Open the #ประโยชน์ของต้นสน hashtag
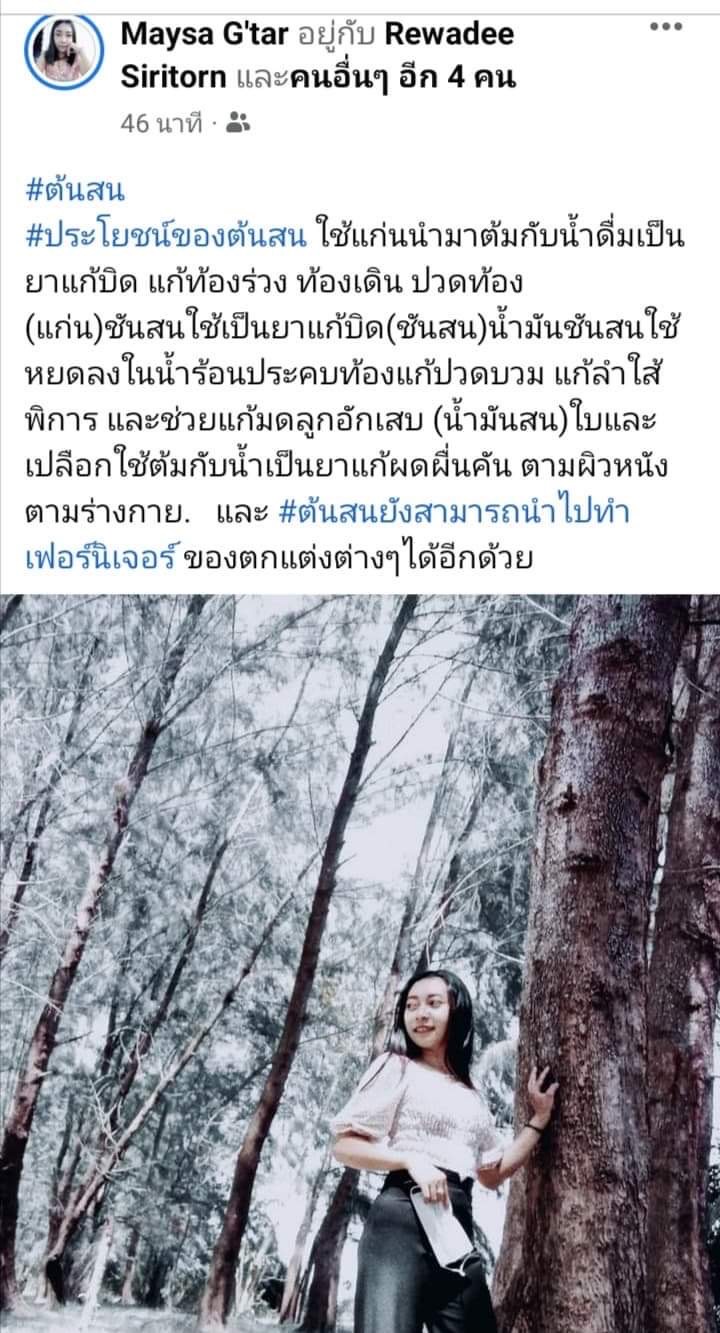720x1333 pixels. 167,237
